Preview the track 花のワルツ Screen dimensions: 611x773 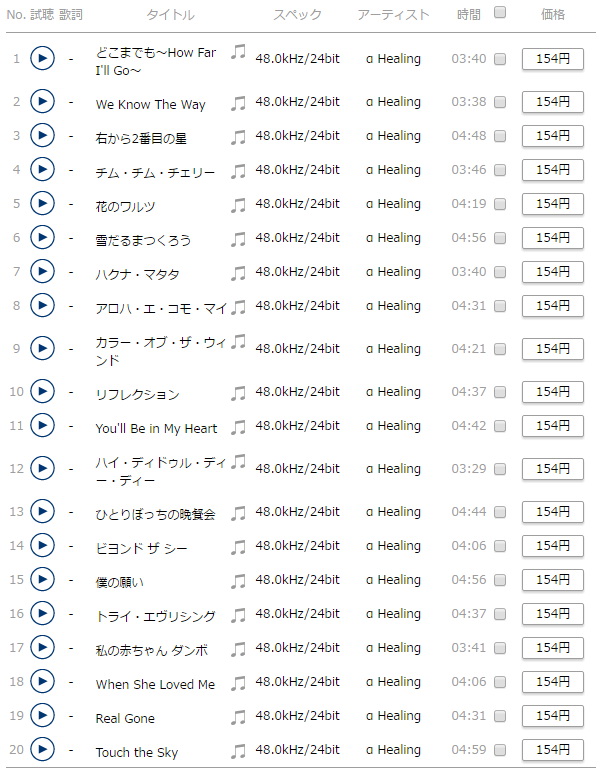point(42,203)
